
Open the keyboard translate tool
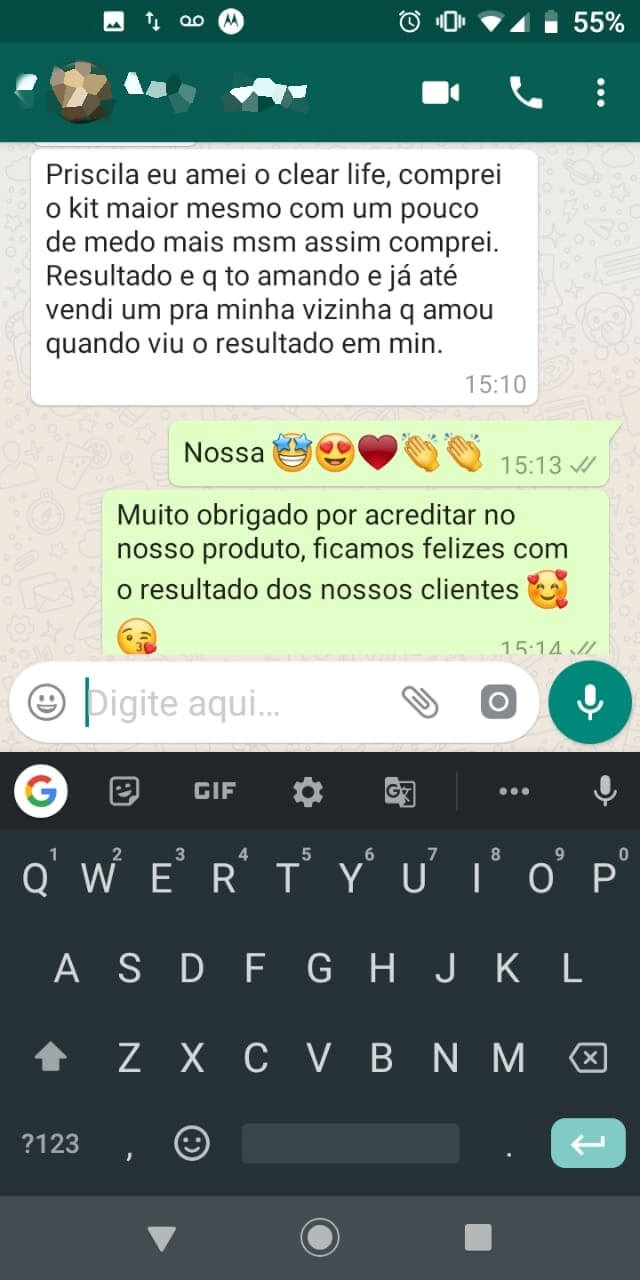400,792
